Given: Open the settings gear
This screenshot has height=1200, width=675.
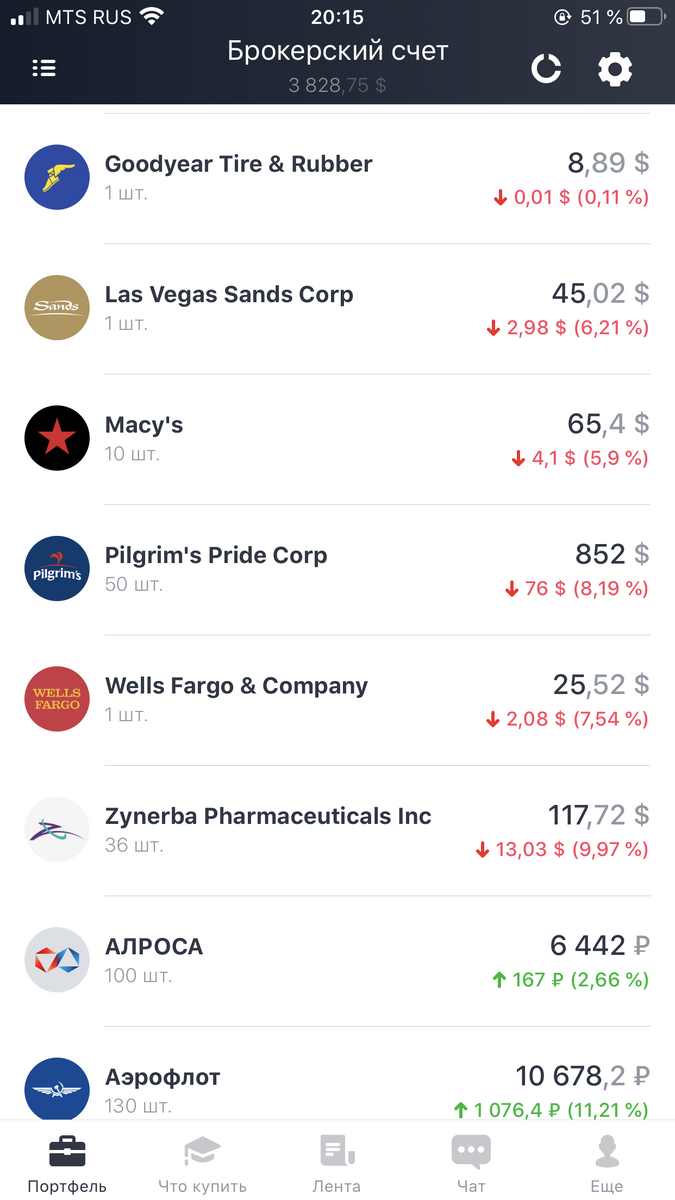Looking at the screenshot, I should [615, 69].
